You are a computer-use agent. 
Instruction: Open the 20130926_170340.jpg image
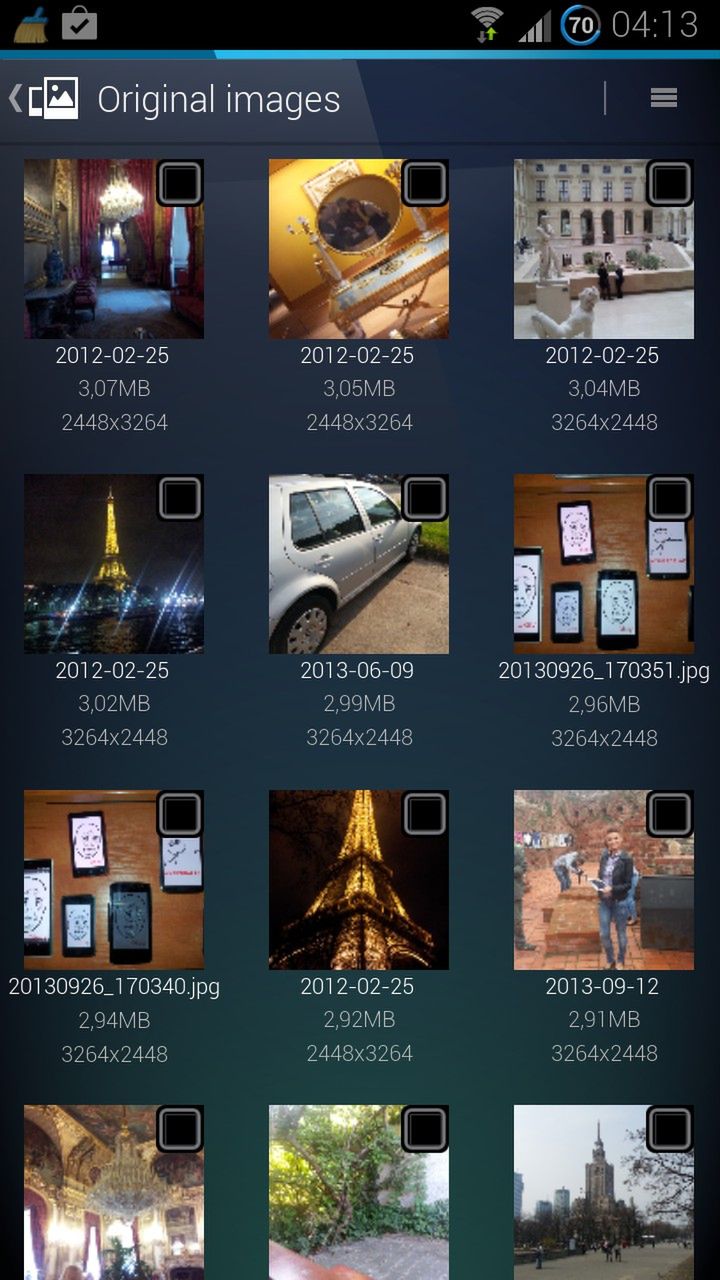click(x=100, y=895)
